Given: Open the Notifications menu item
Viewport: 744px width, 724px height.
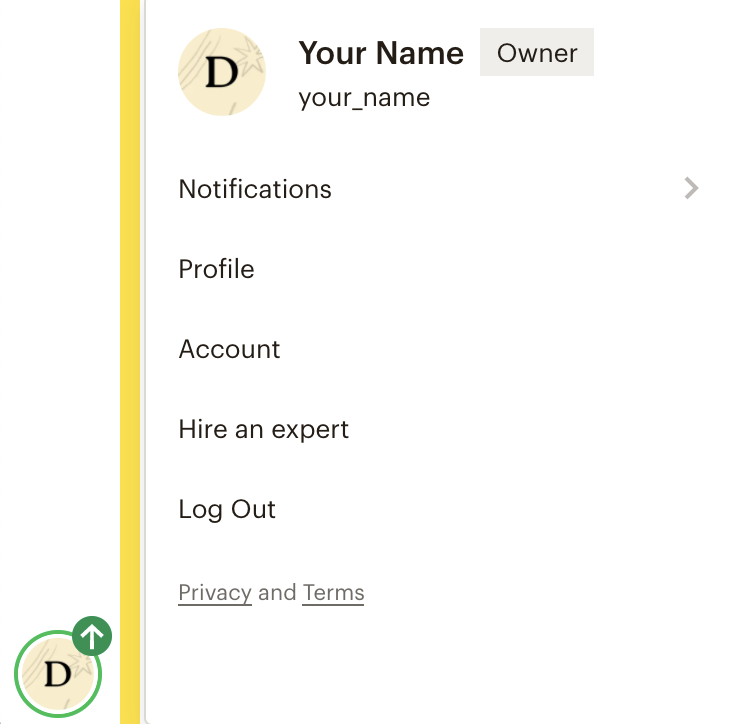Looking at the screenshot, I should coord(255,189).
